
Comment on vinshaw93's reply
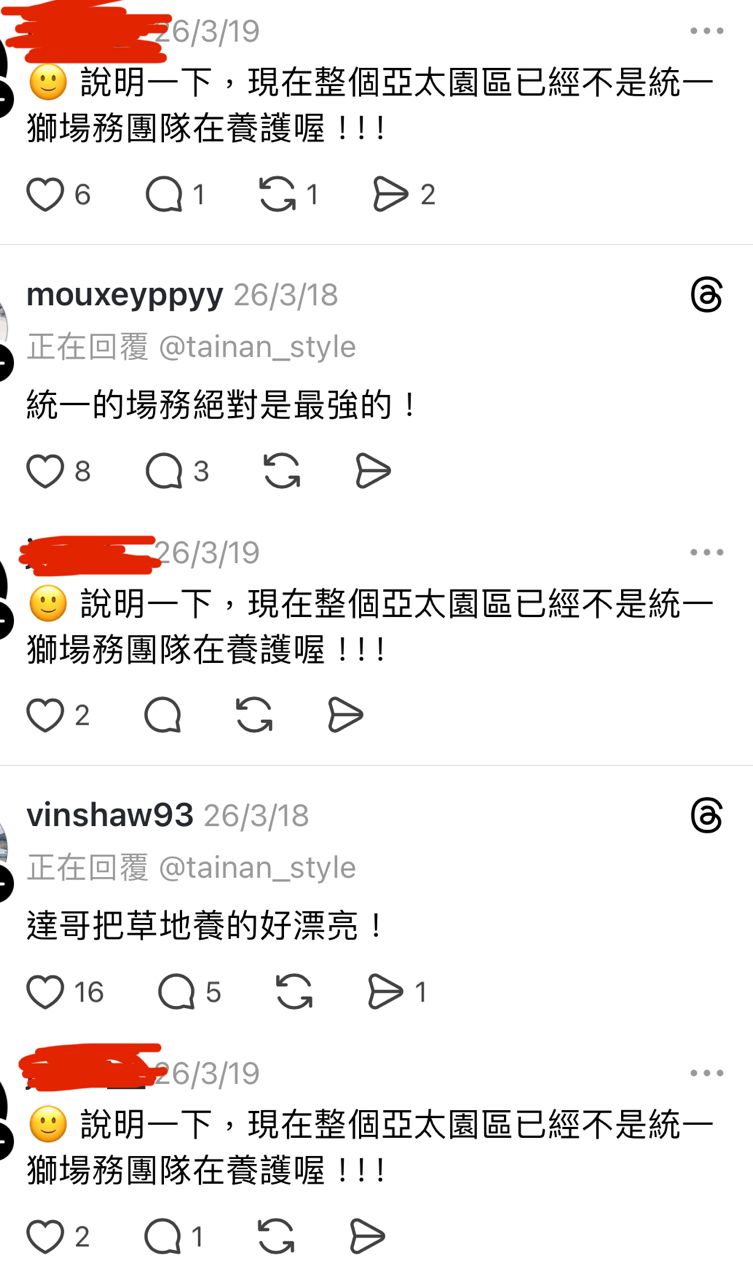(x=176, y=992)
